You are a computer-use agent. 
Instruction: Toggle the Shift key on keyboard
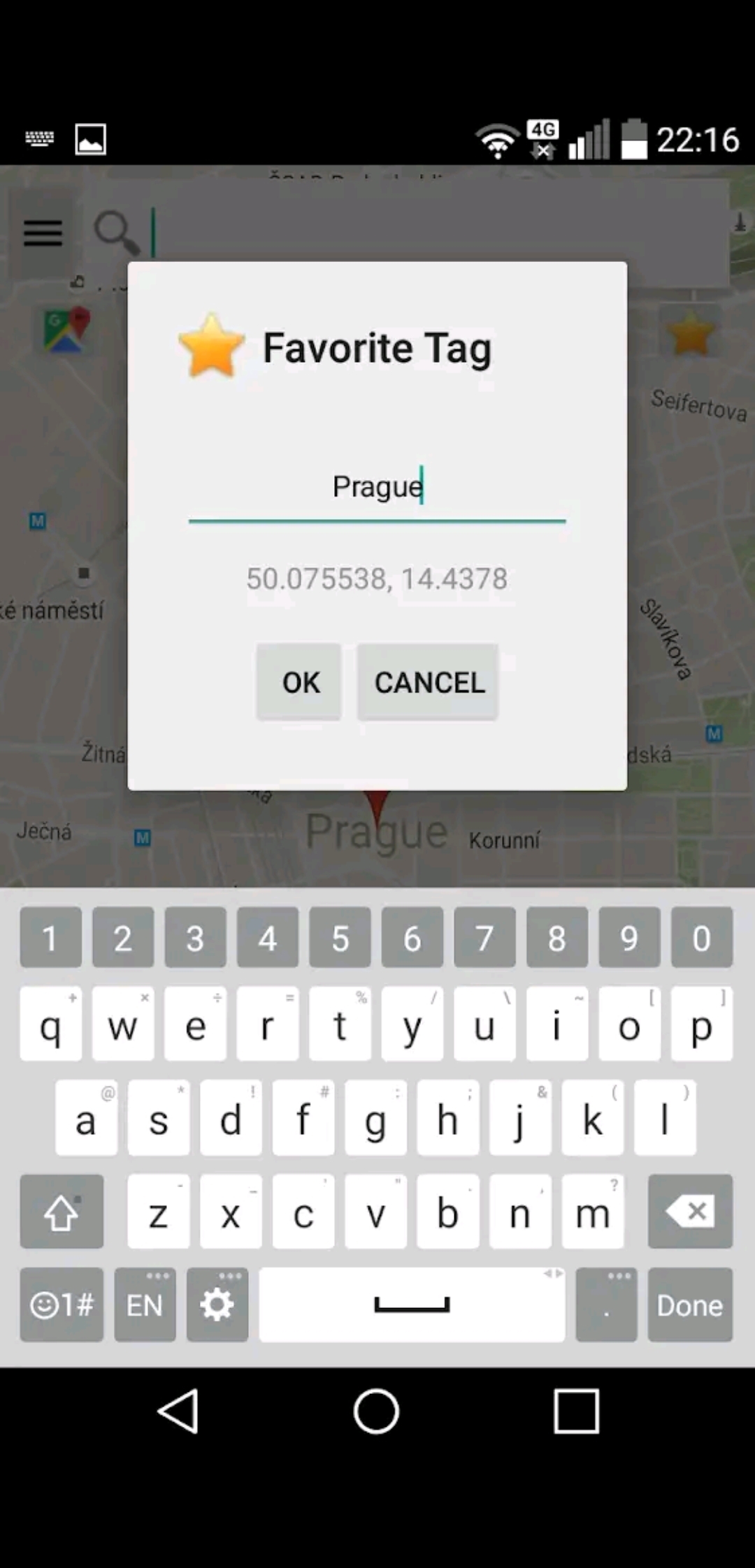(x=62, y=1211)
